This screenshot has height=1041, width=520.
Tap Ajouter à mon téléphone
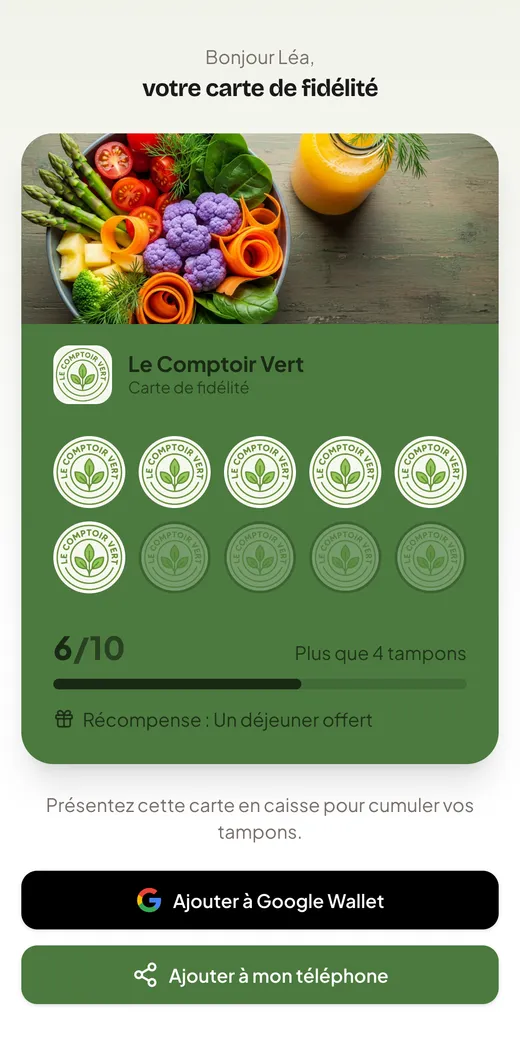coord(260,975)
